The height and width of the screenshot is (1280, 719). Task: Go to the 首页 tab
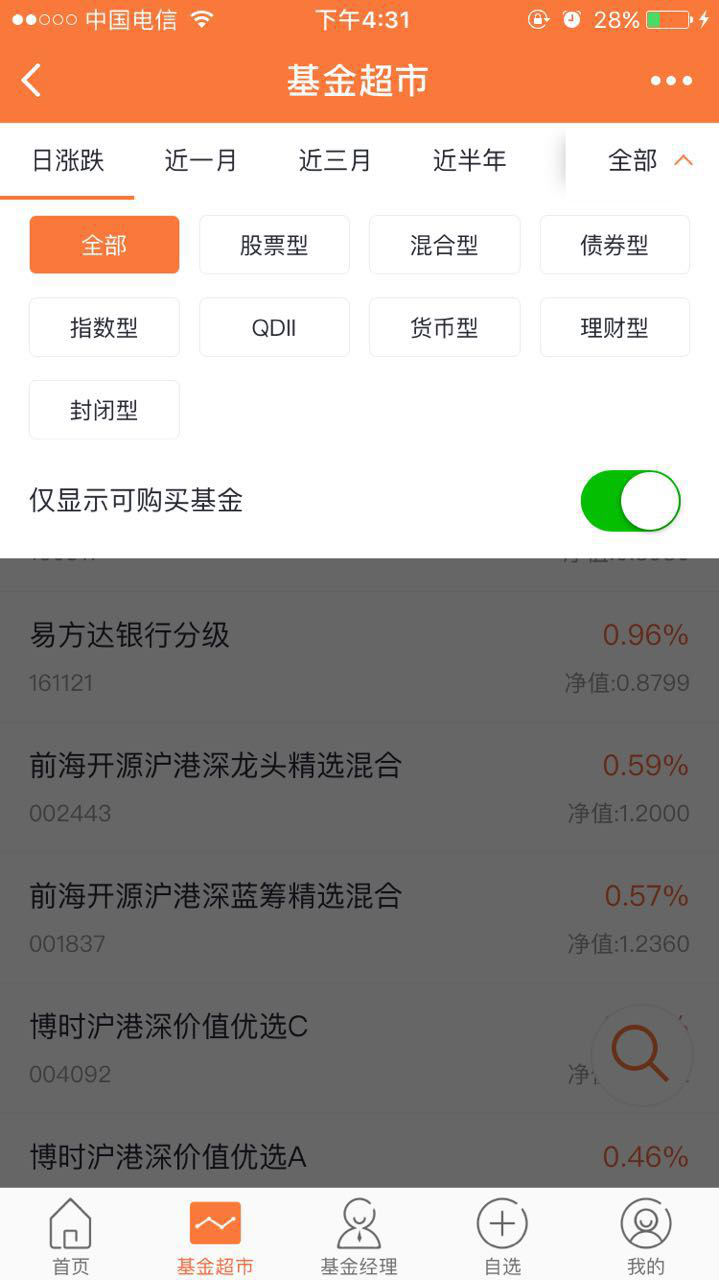click(70, 1236)
